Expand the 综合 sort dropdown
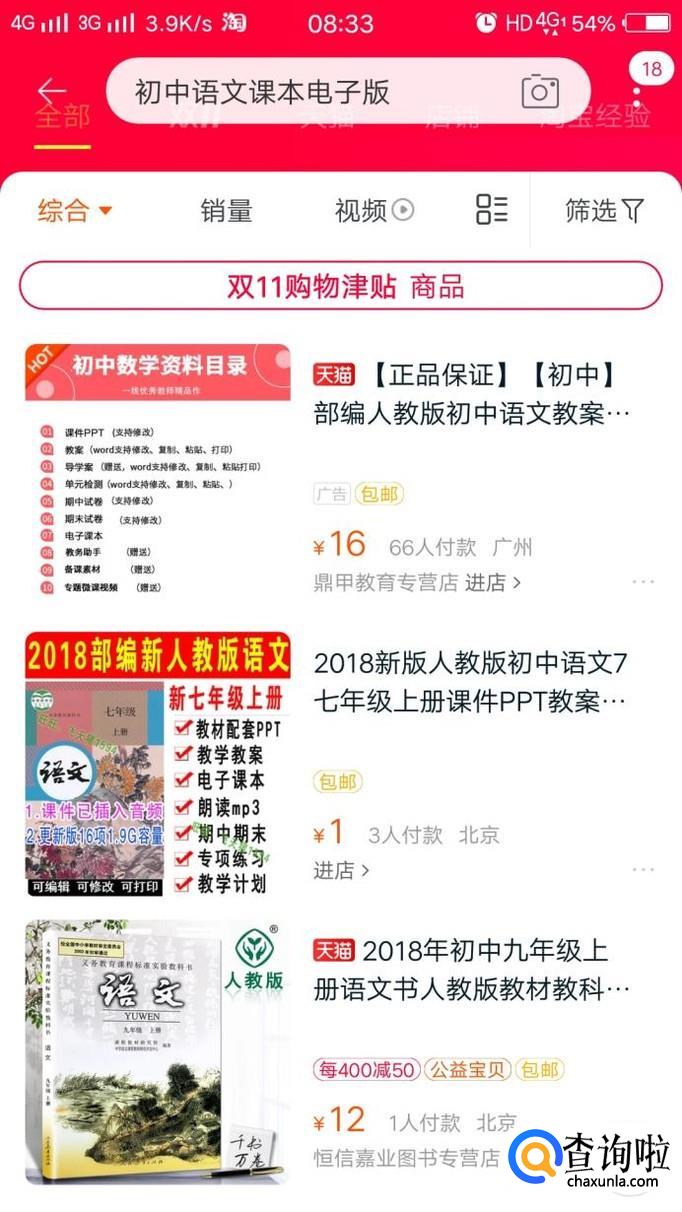 coord(75,210)
